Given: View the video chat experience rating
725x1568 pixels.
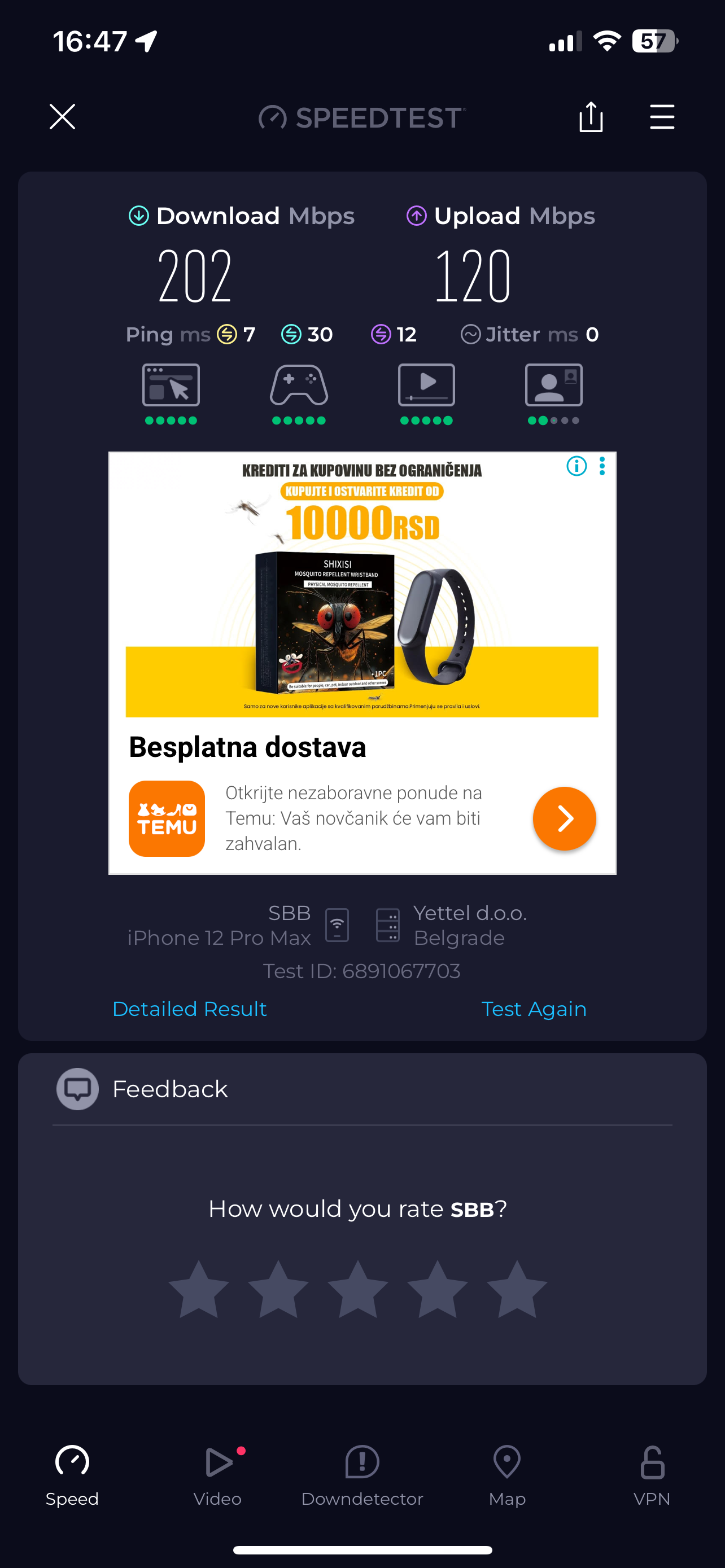Looking at the screenshot, I should click(553, 393).
